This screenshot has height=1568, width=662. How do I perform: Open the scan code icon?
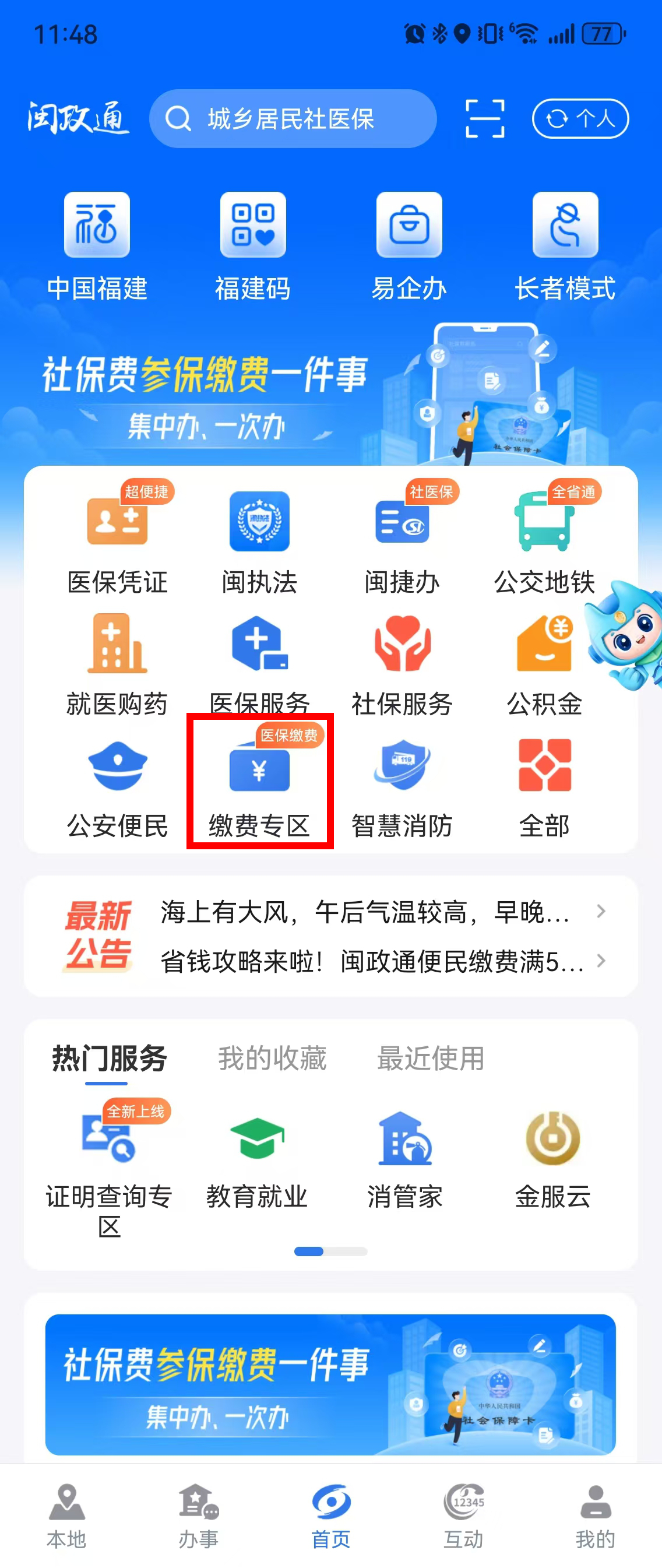point(484,119)
